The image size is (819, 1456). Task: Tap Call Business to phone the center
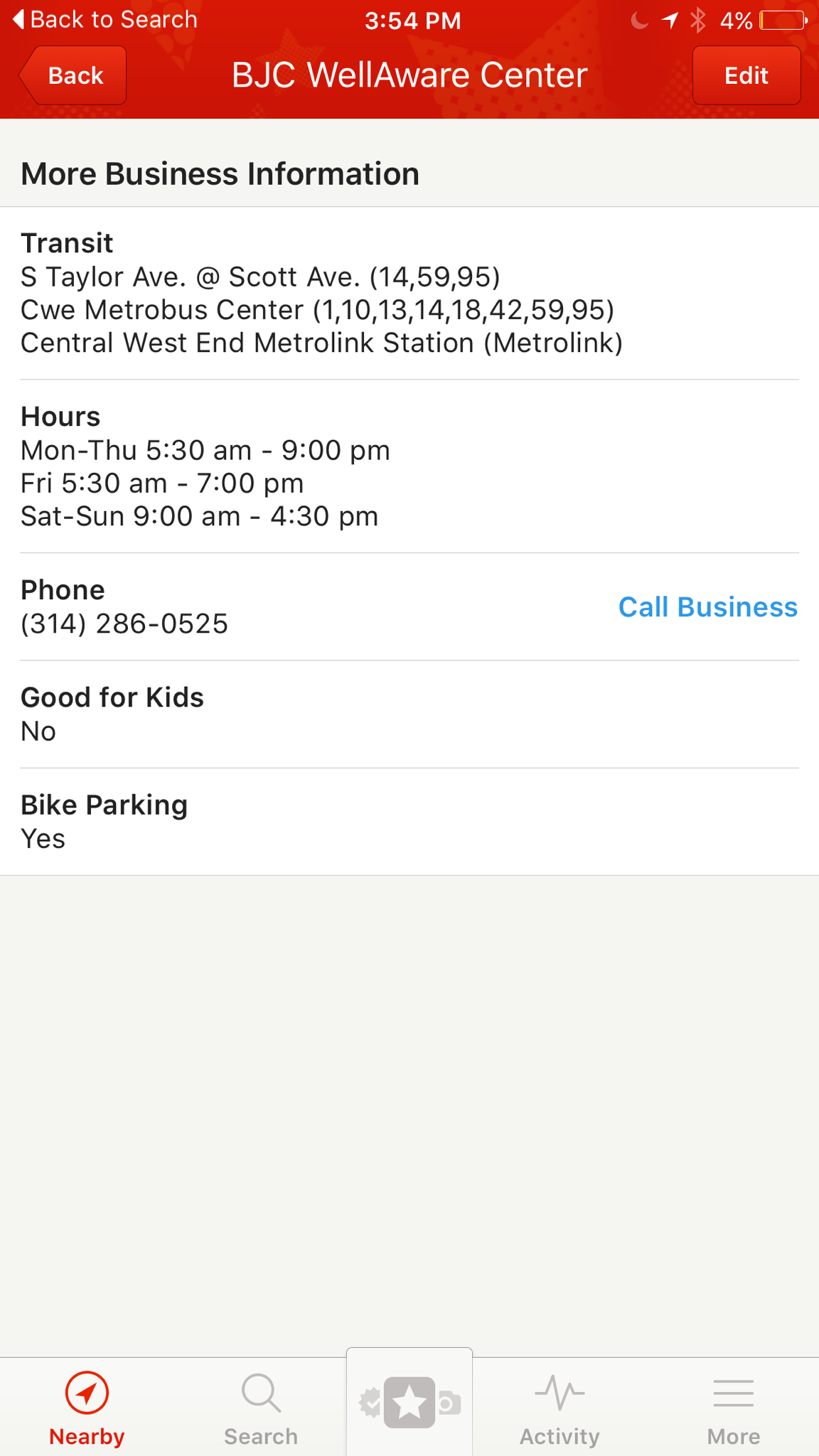(707, 607)
